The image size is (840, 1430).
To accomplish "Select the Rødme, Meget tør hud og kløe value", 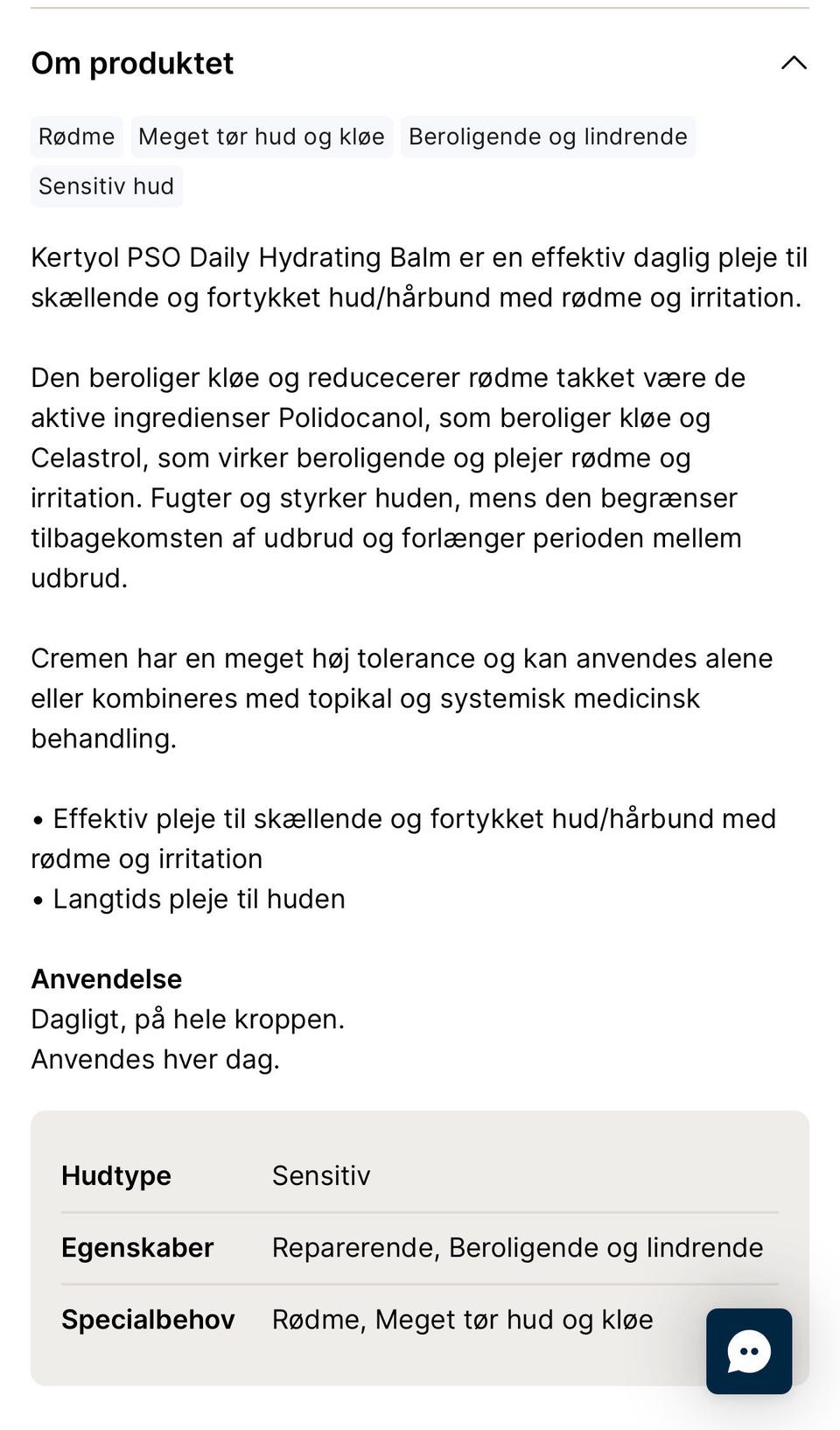I will click(x=463, y=1319).
